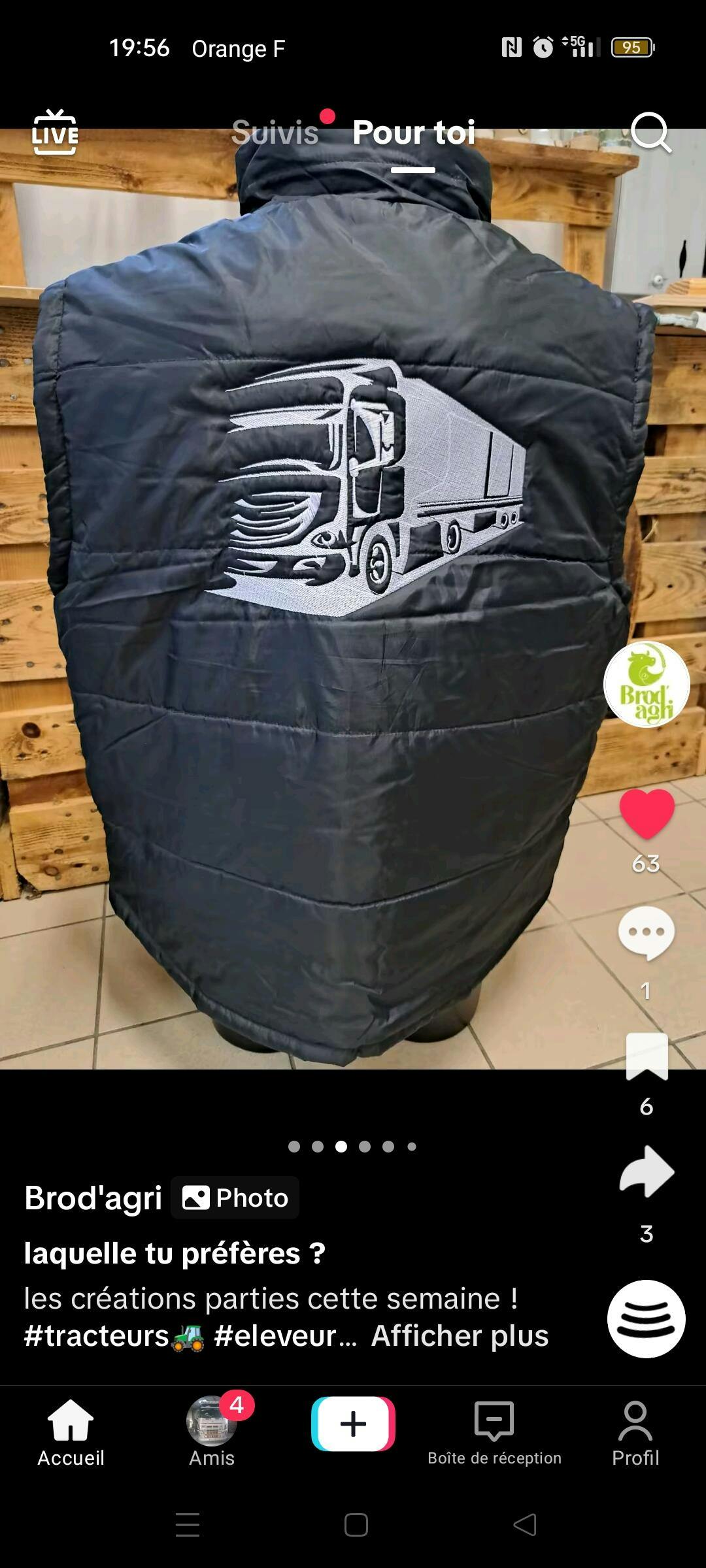706x1568 pixels.
Task: Open the sound disc icon
Action: pyautogui.click(x=647, y=1318)
